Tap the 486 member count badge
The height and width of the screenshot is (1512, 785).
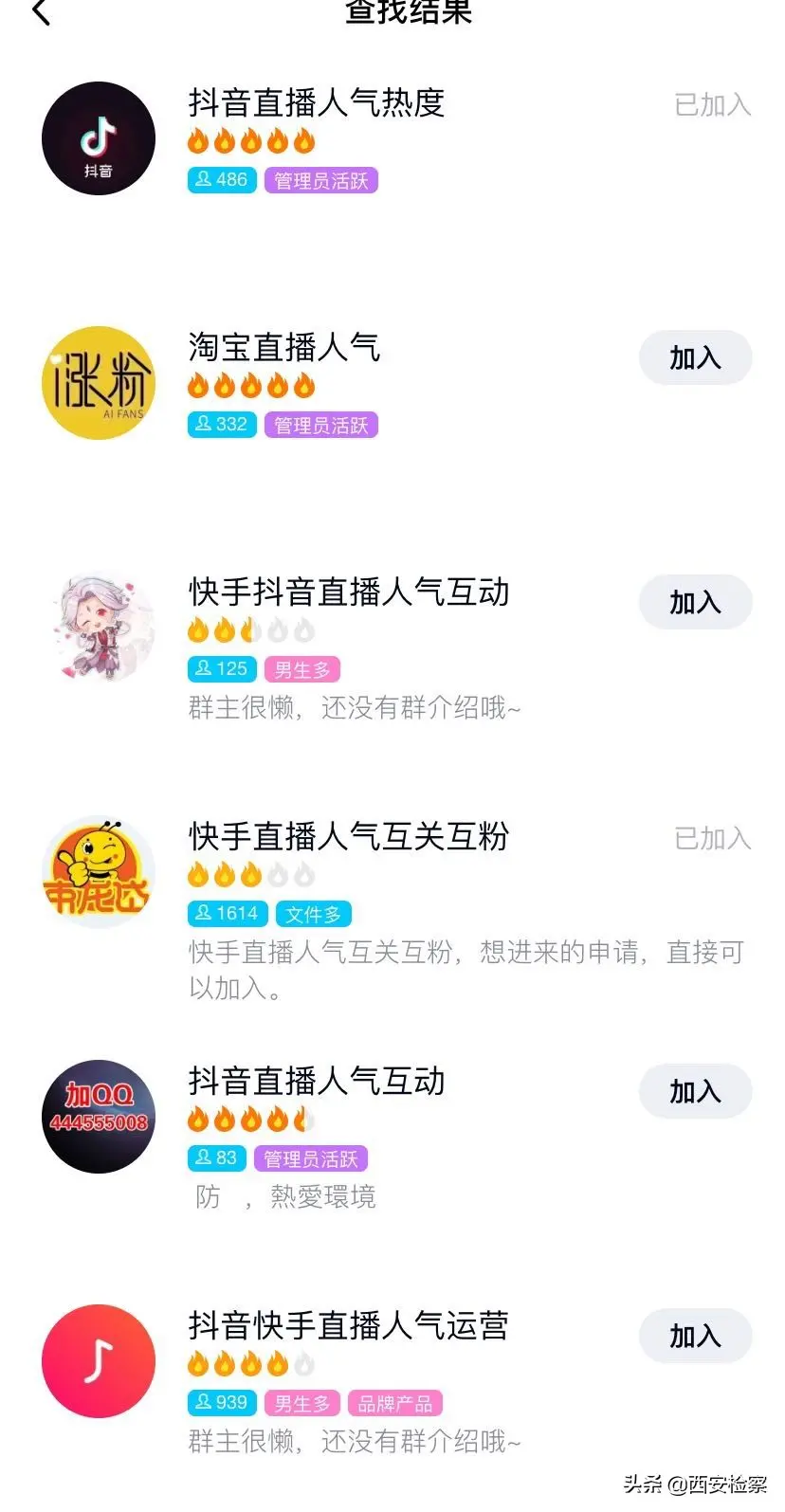tap(221, 179)
